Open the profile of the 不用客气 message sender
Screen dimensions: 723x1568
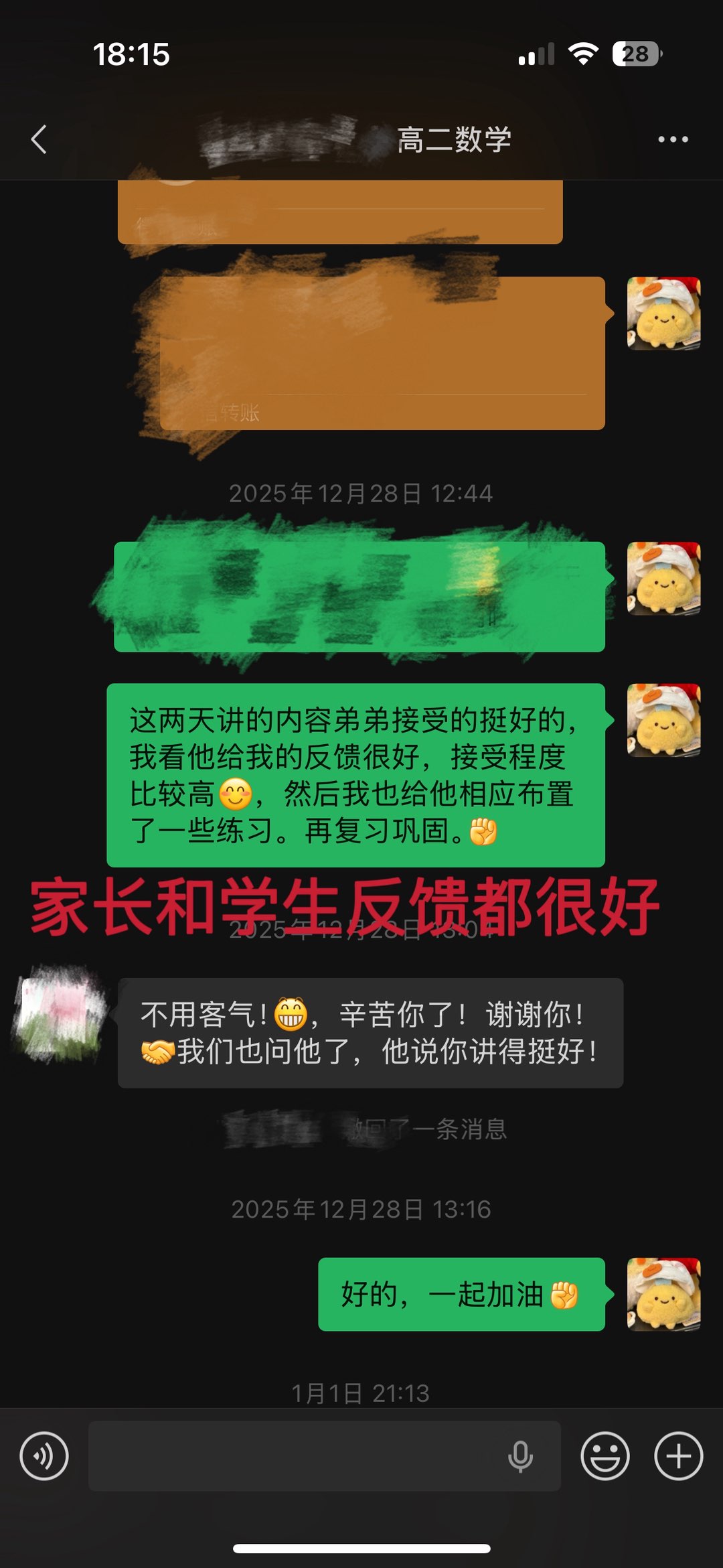(x=60, y=1013)
